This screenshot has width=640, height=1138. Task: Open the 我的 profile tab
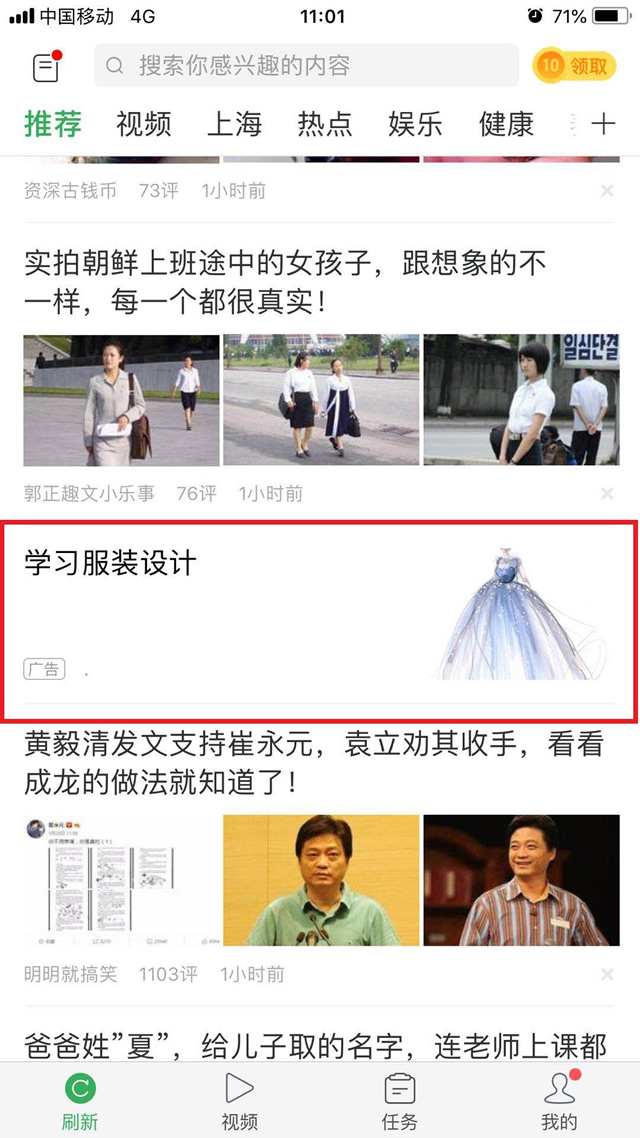(559, 1100)
